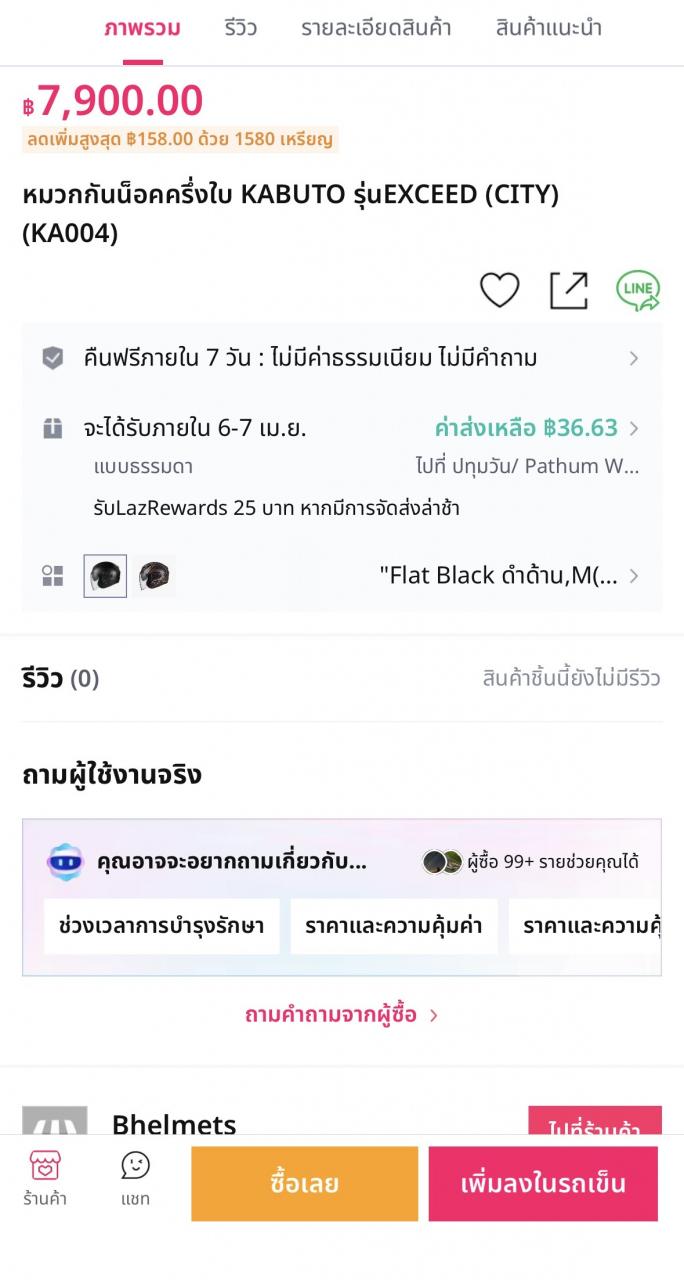Tap เพิ่มลงในรถเข็น to add to cart
The width and height of the screenshot is (684, 1280).
(x=543, y=1184)
